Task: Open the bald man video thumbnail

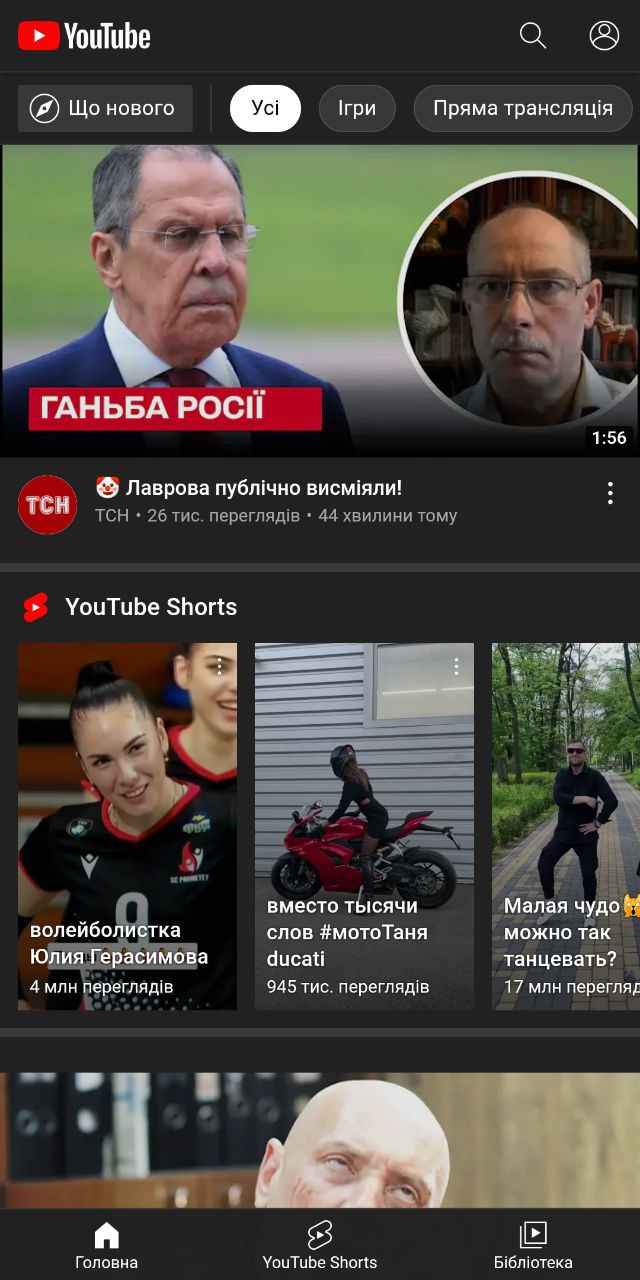Action: pos(320,1140)
